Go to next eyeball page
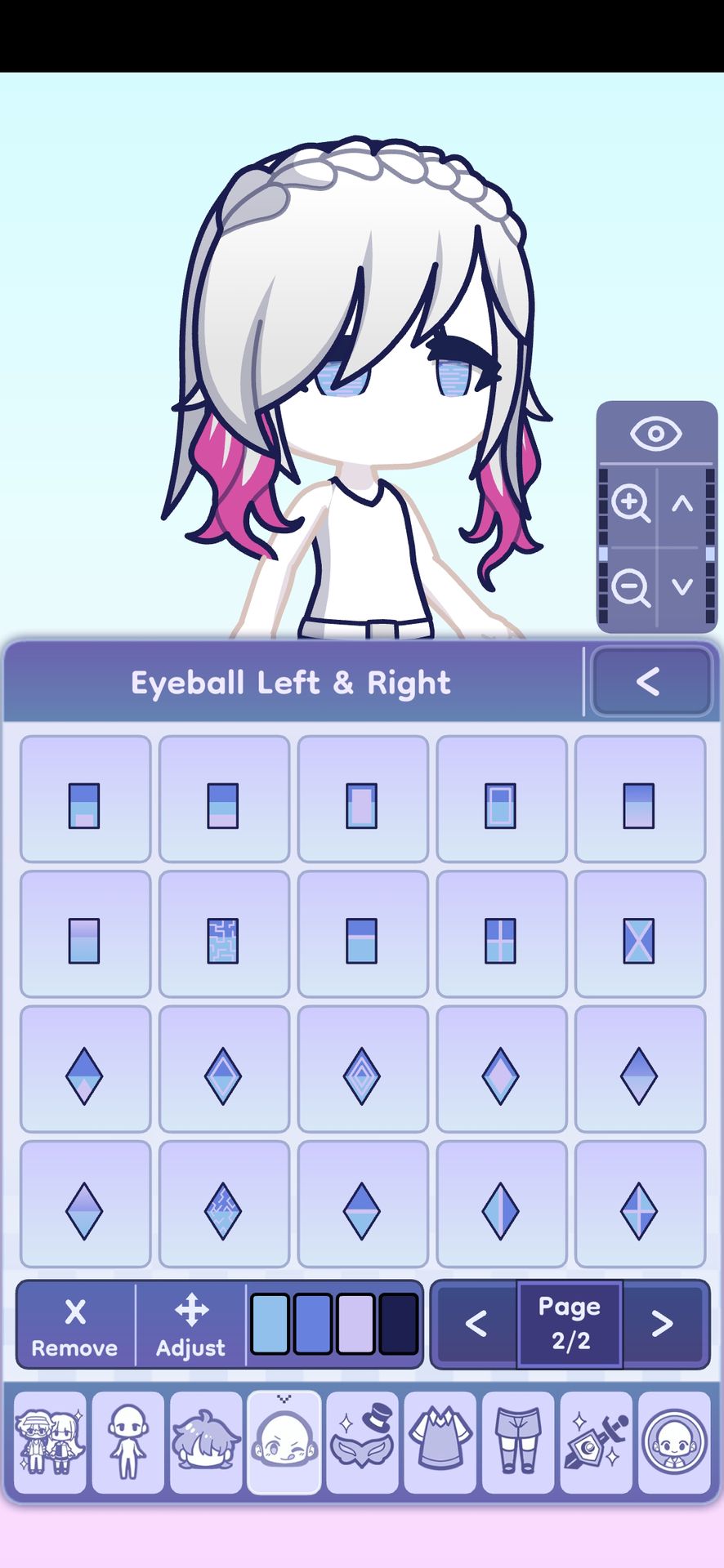 click(x=663, y=1323)
